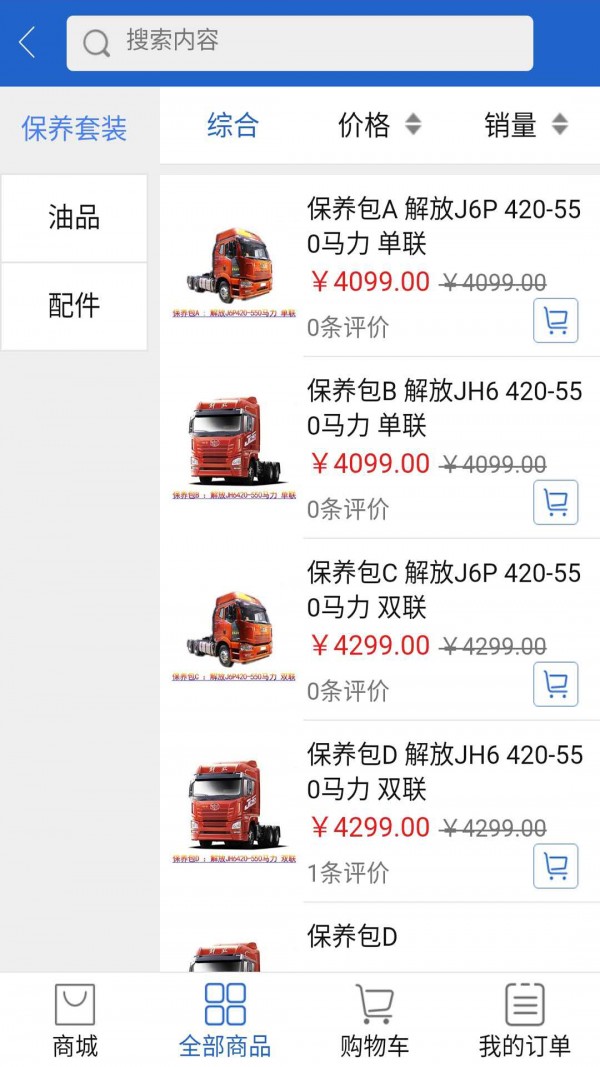The height and width of the screenshot is (1067, 600).
Task: Open 保养包B 解放JH6 单联 product
Action: point(443,407)
